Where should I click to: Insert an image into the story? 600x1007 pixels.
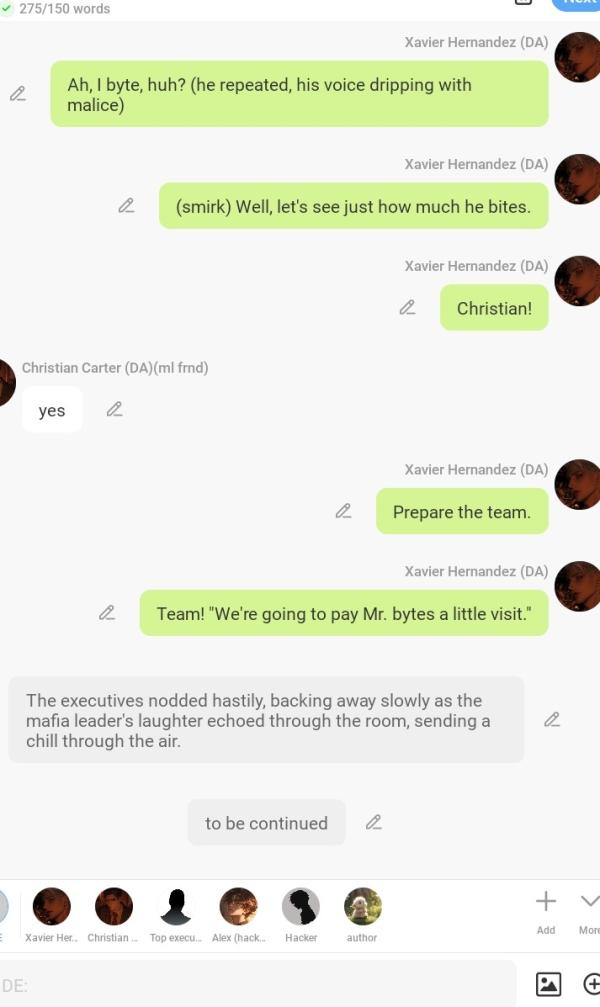click(549, 984)
